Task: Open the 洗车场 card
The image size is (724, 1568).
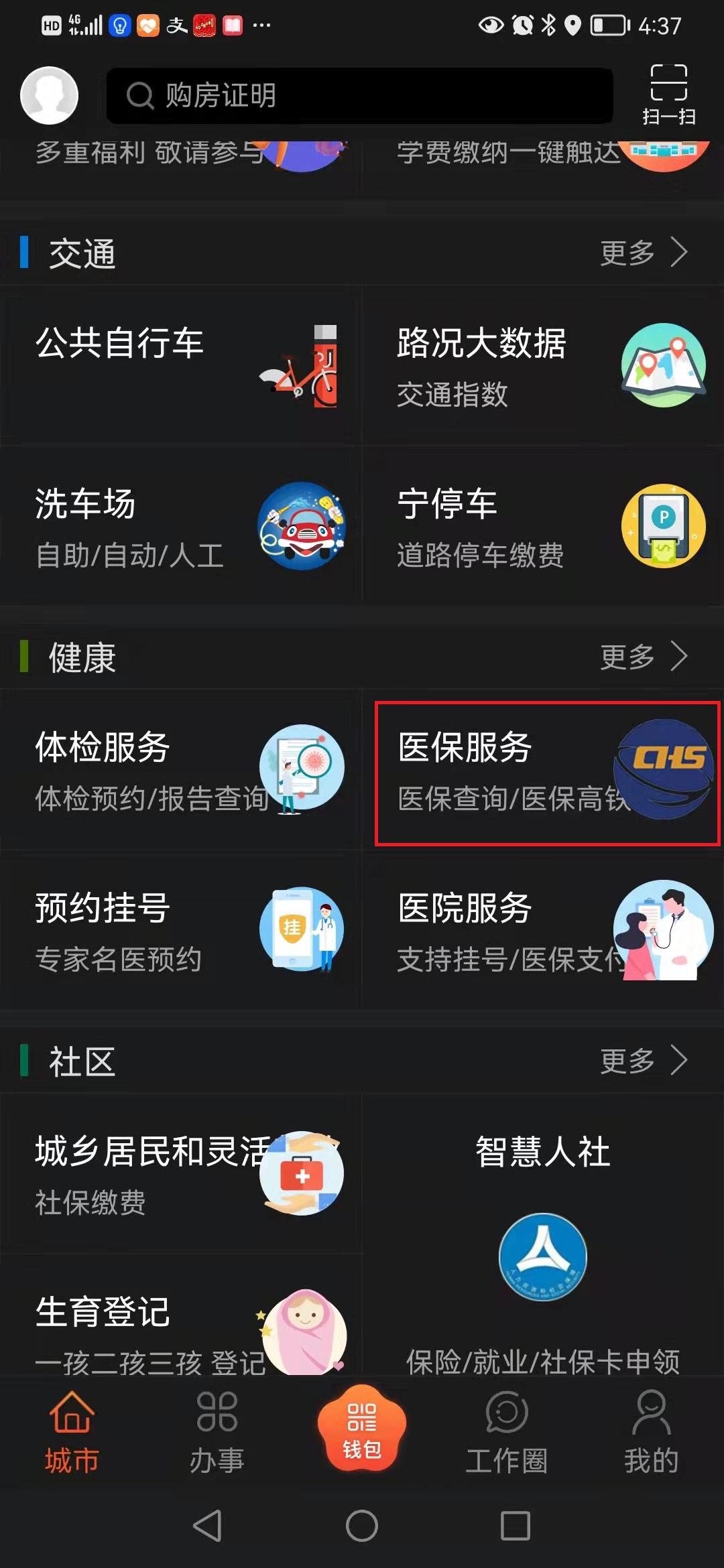Action: tap(181, 526)
